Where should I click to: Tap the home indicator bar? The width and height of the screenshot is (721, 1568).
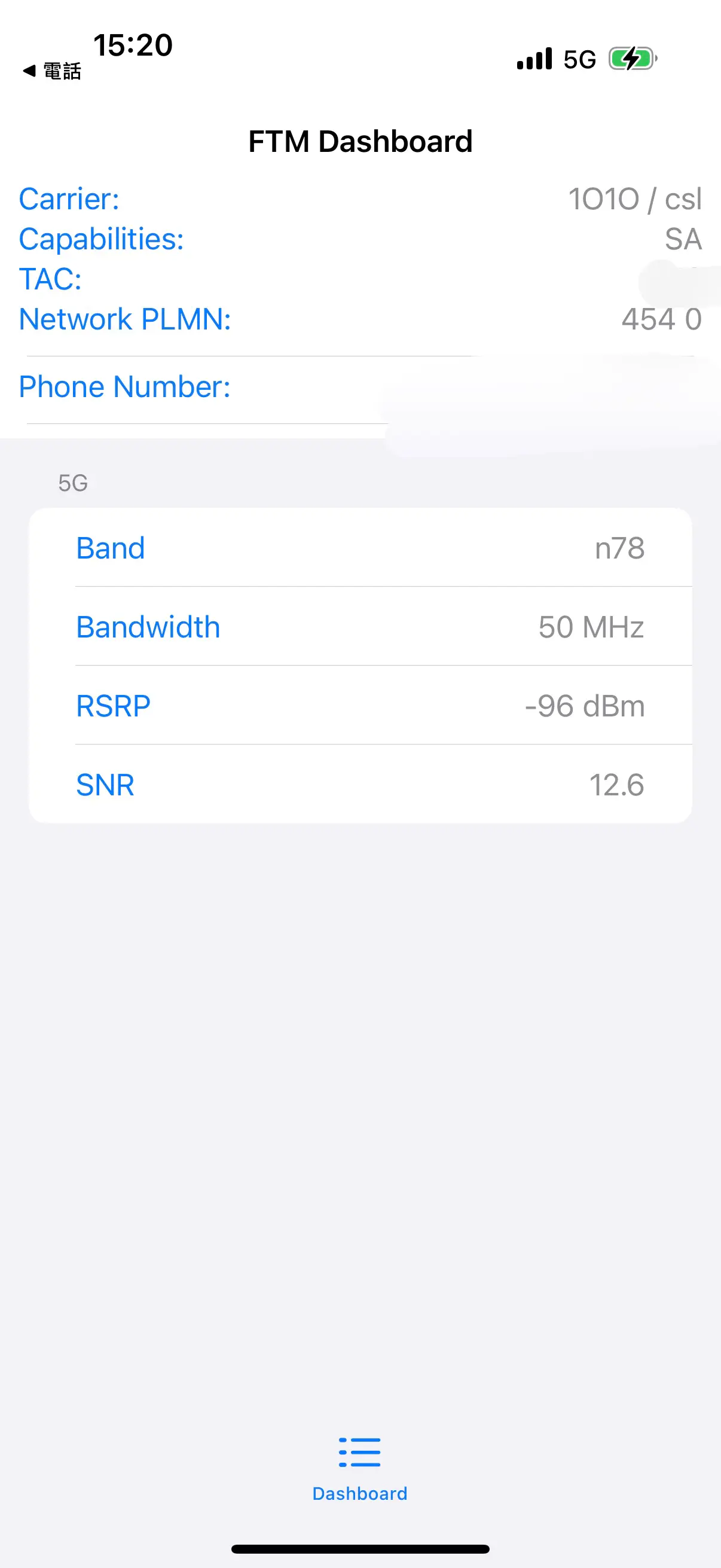click(360, 1548)
